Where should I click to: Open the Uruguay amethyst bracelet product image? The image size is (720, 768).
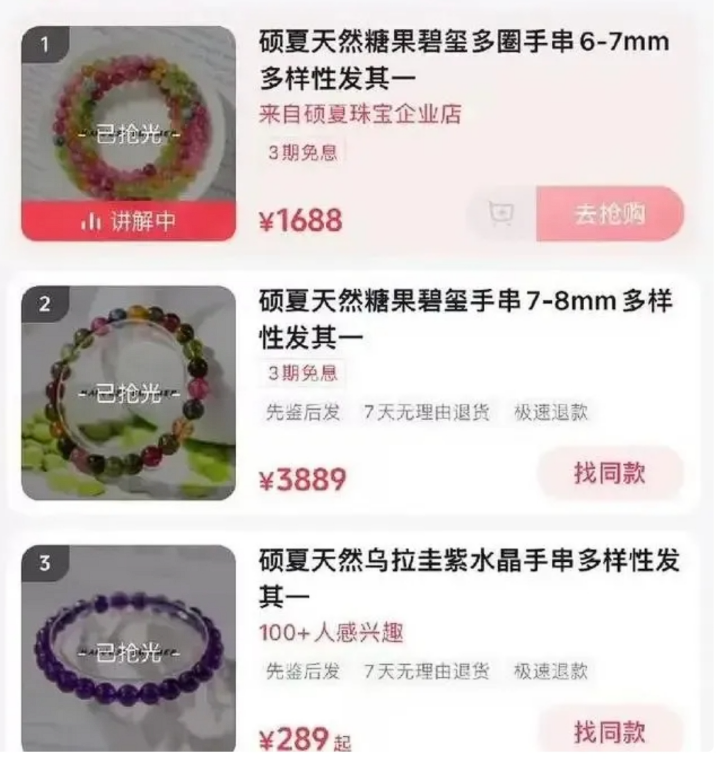pyautogui.click(x=128, y=650)
